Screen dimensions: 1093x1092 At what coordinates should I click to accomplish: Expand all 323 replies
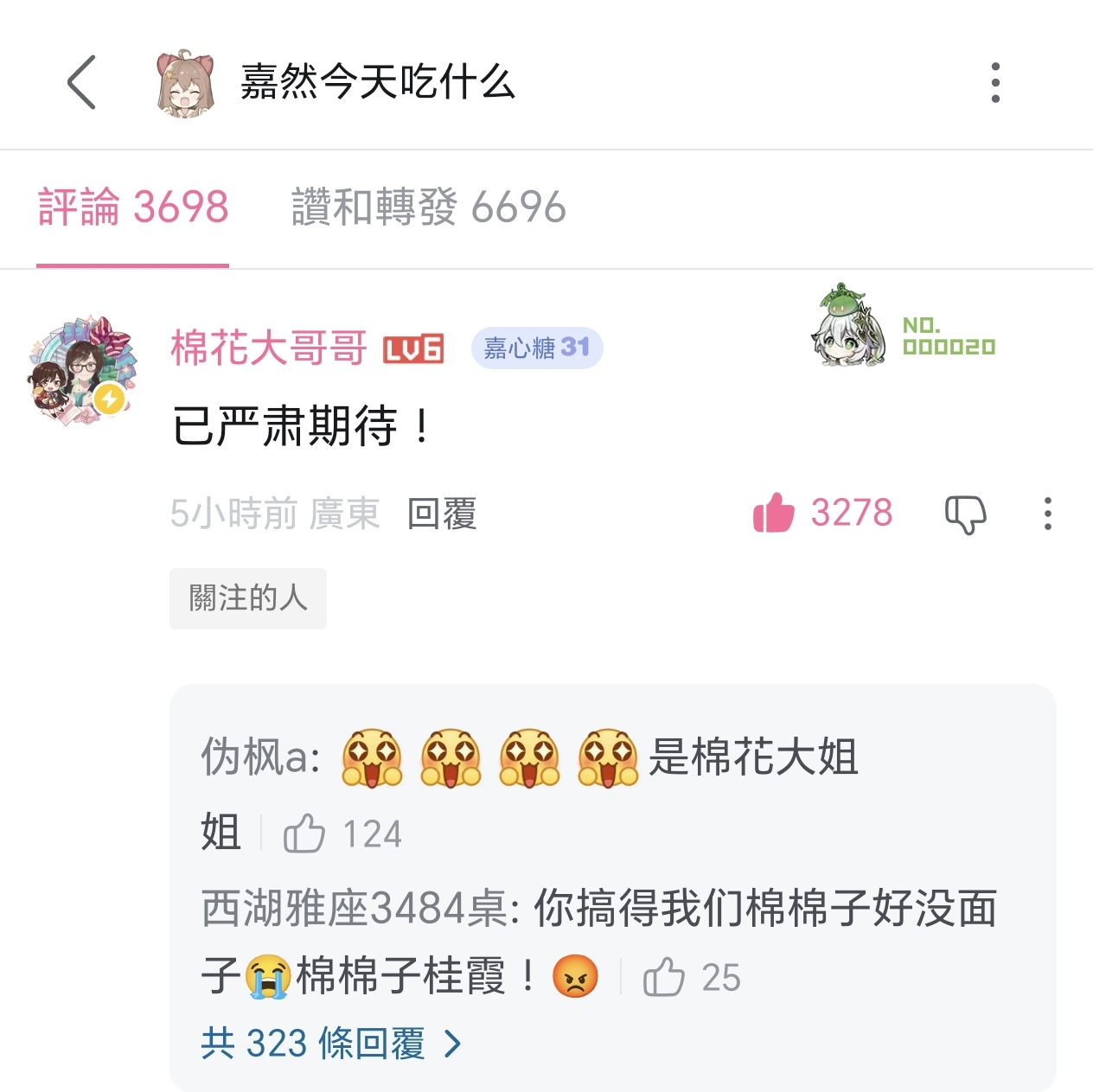coord(331,1044)
